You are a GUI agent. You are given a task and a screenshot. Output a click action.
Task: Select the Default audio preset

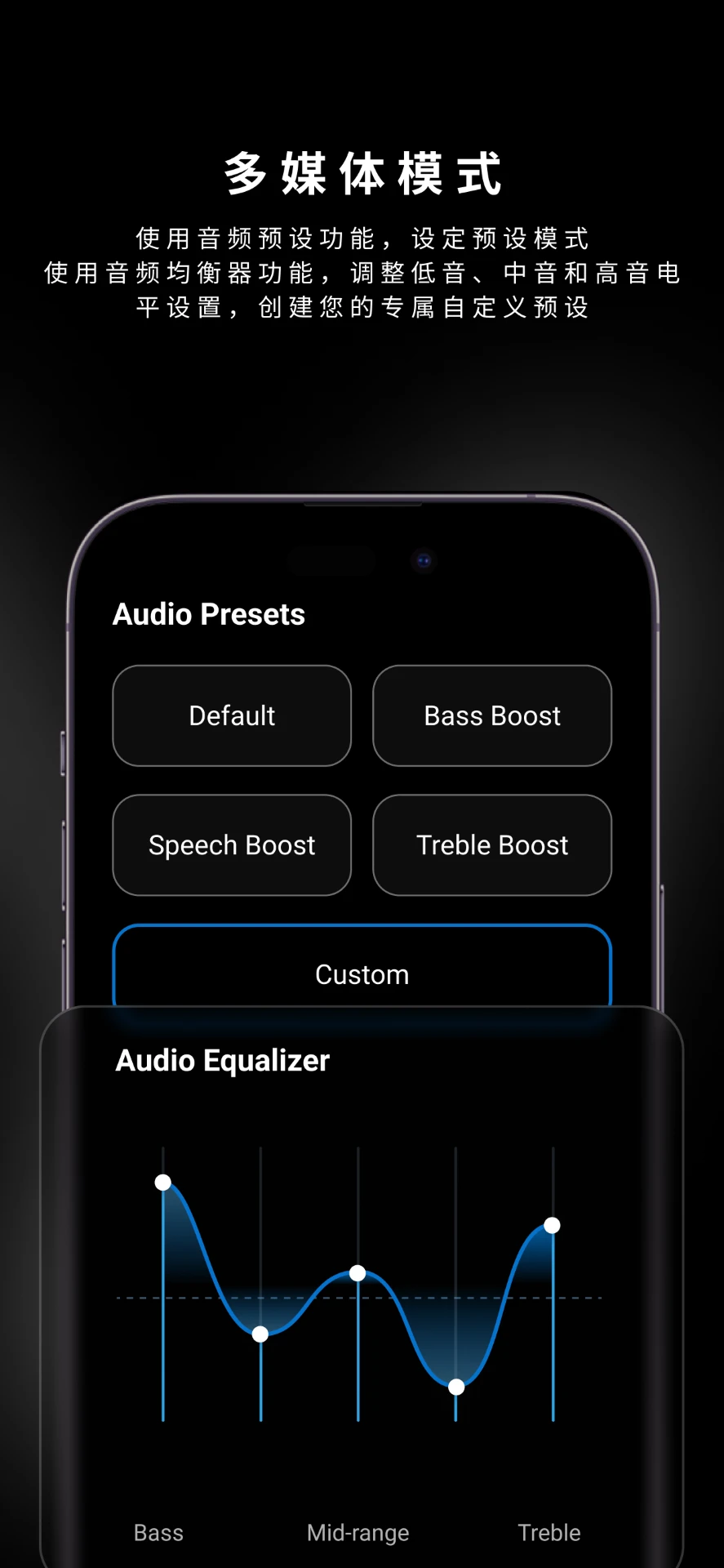pyautogui.click(x=232, y=716)
